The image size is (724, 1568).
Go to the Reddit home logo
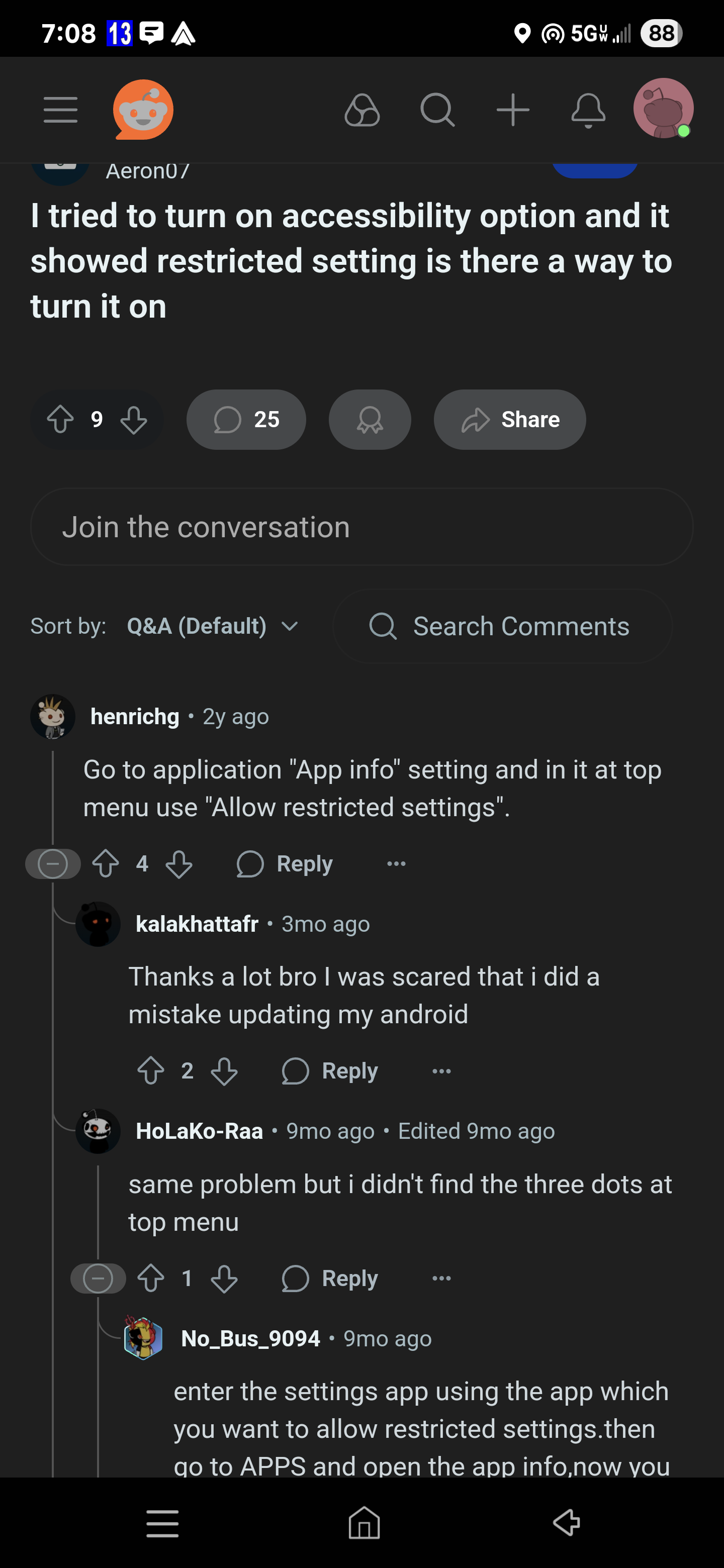click(143, 110)
